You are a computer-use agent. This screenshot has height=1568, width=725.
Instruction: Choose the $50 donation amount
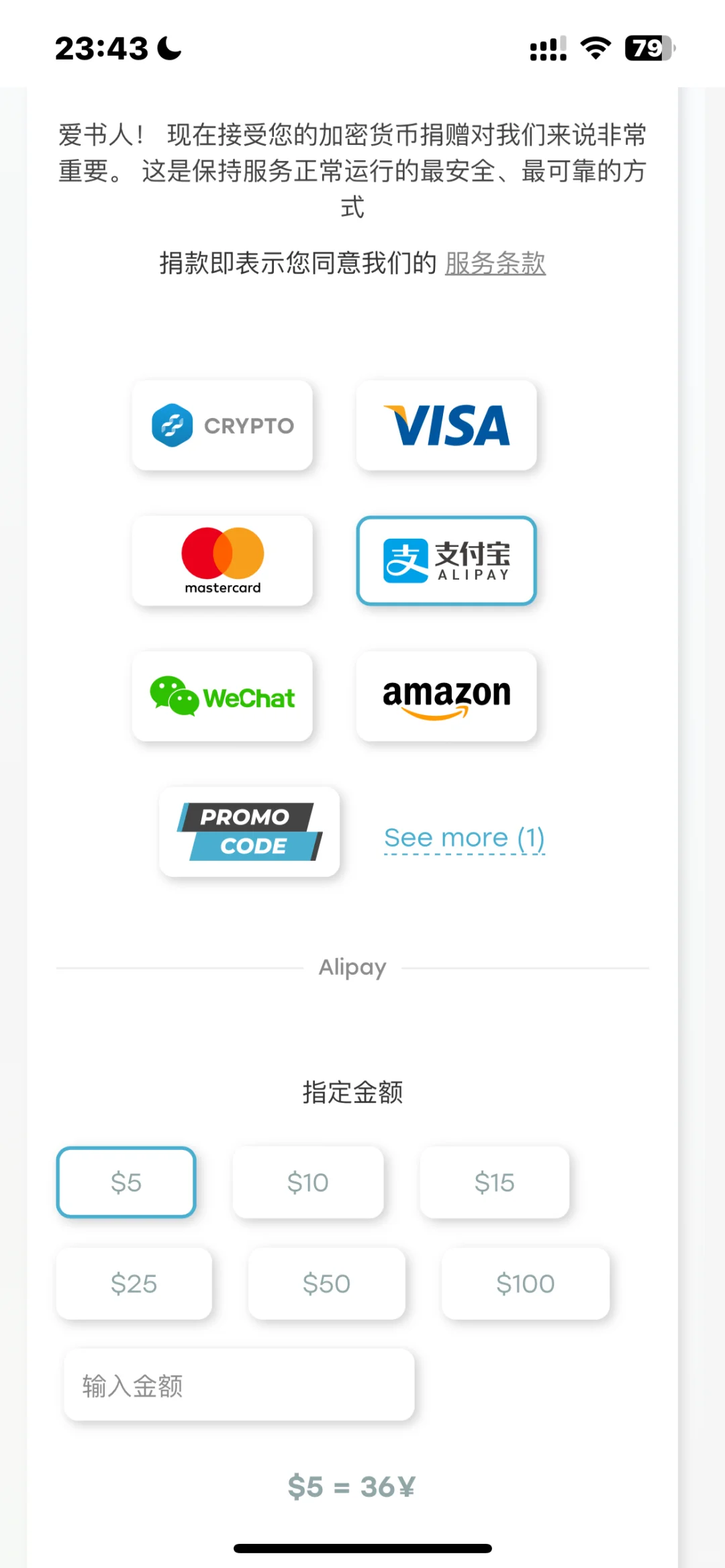tap(327, 1284)
